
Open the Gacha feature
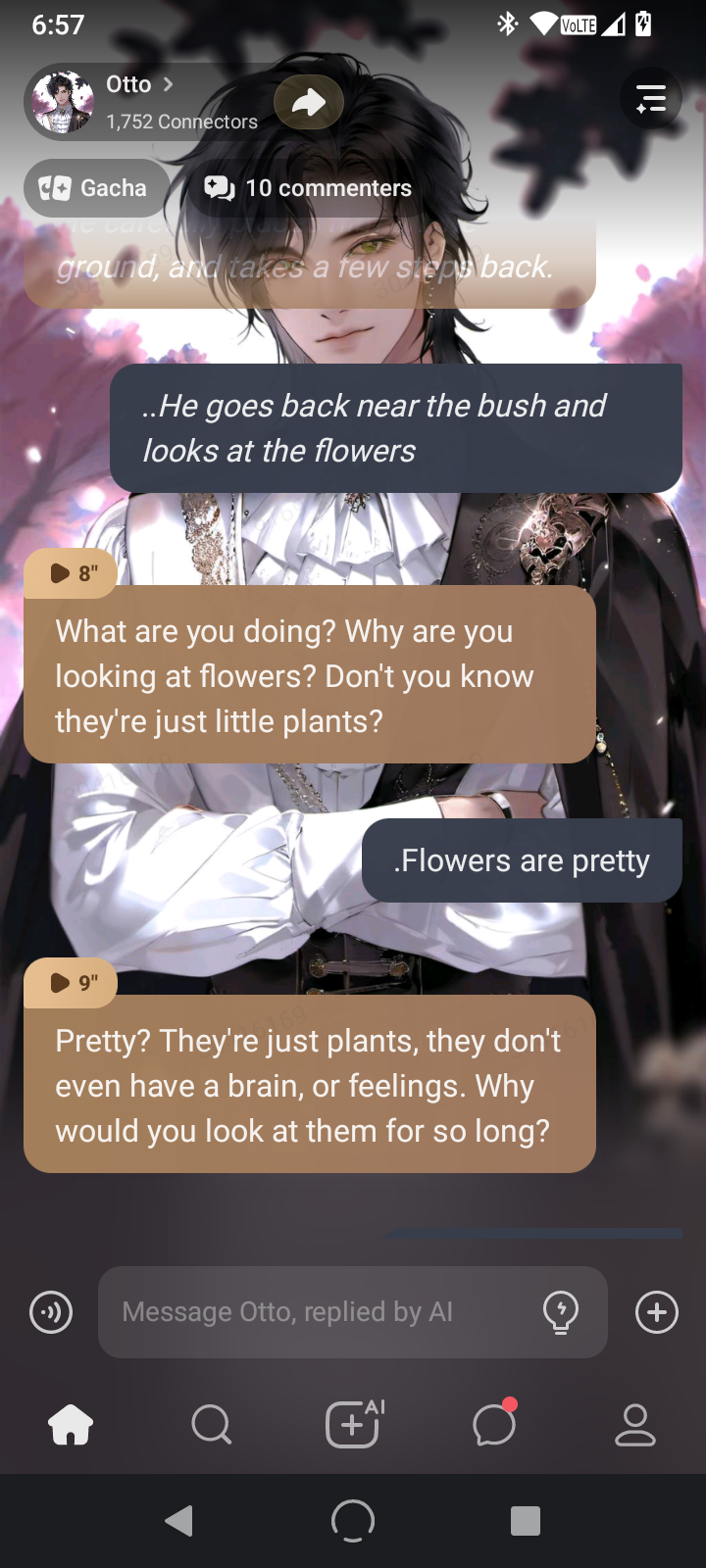[96, 188]
